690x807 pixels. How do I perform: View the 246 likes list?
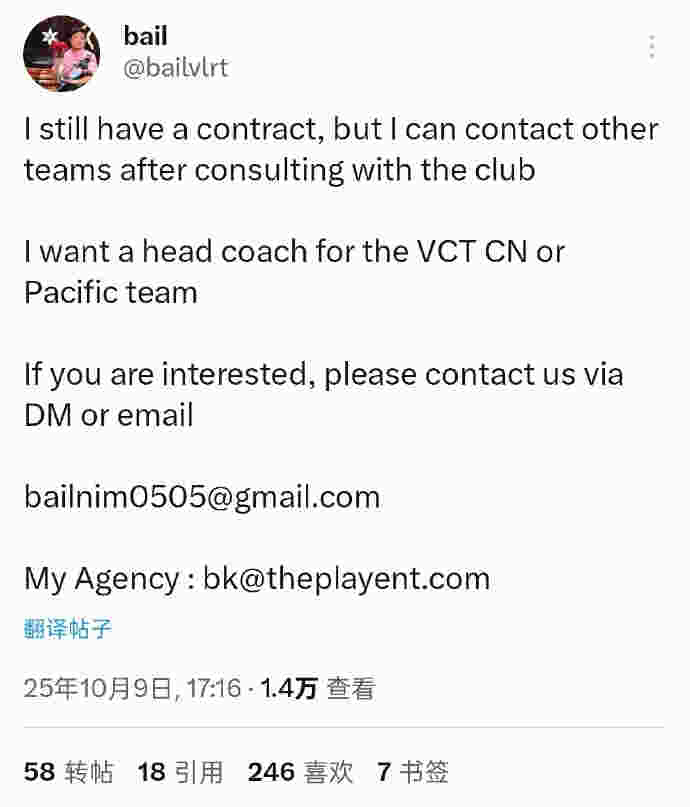pos(301,771)
